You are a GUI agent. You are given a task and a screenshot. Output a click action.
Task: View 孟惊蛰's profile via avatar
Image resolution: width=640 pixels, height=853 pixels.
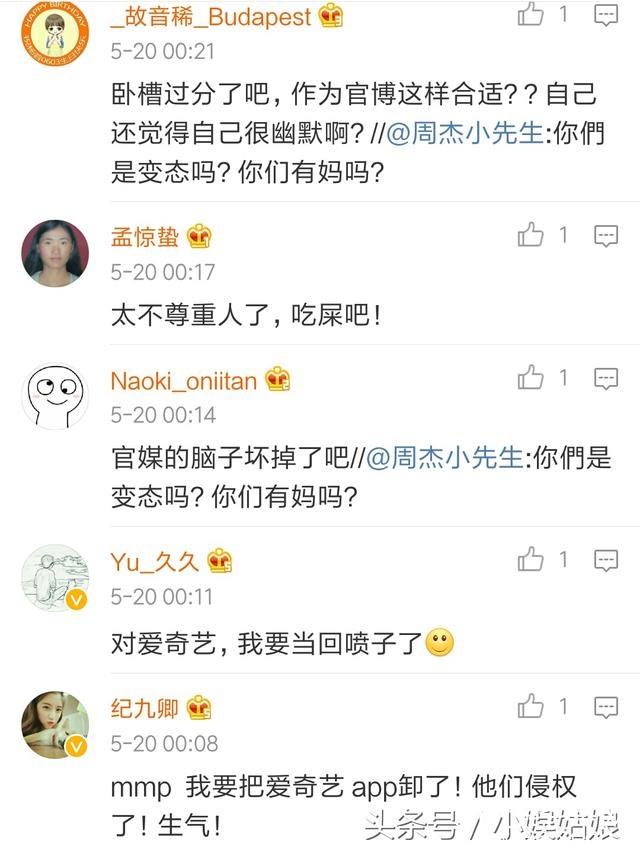click(x=55, y=253)
